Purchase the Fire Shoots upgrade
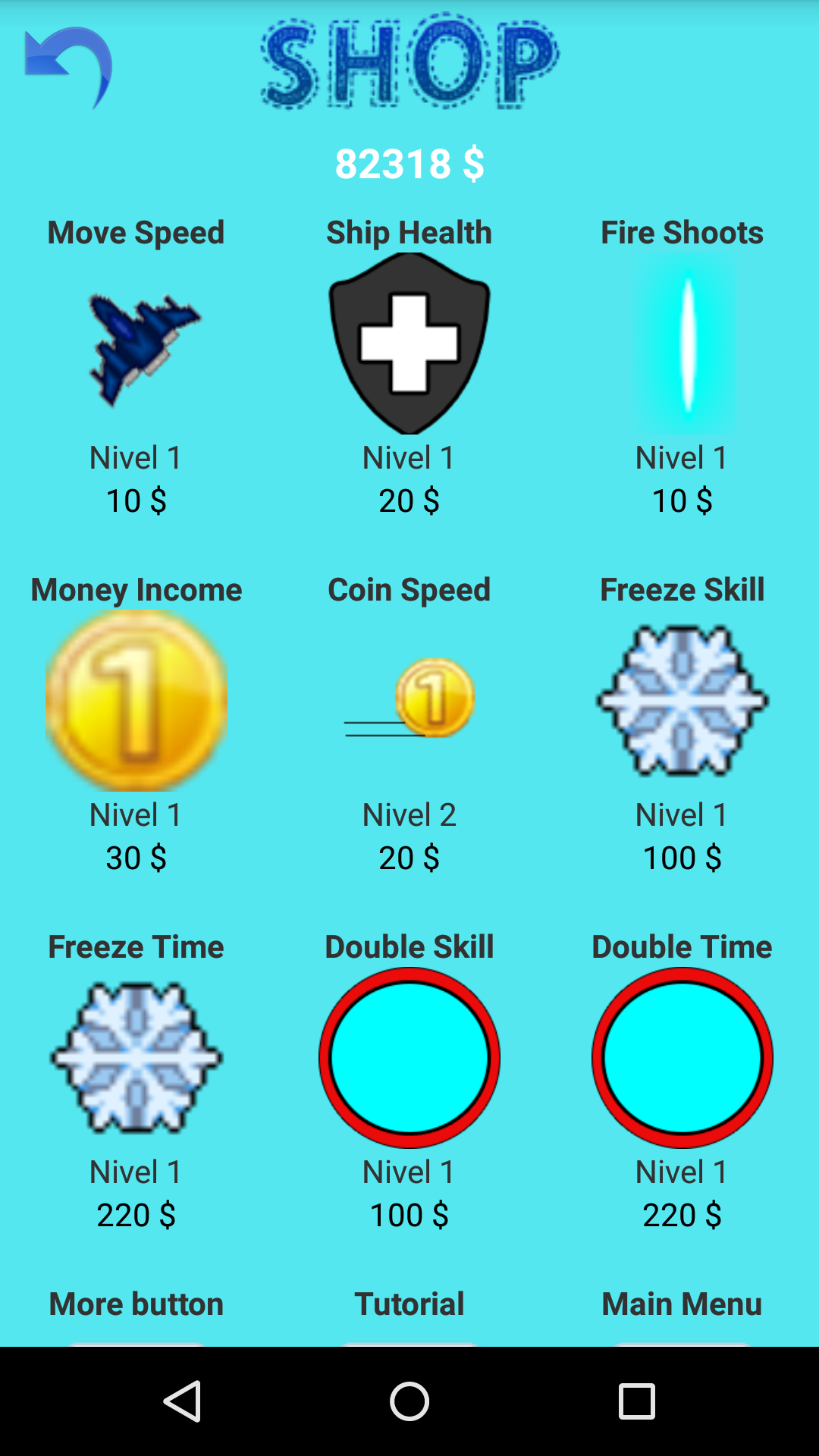The image size is (819, 1456). pyautogui.click(x=684, y=343)
